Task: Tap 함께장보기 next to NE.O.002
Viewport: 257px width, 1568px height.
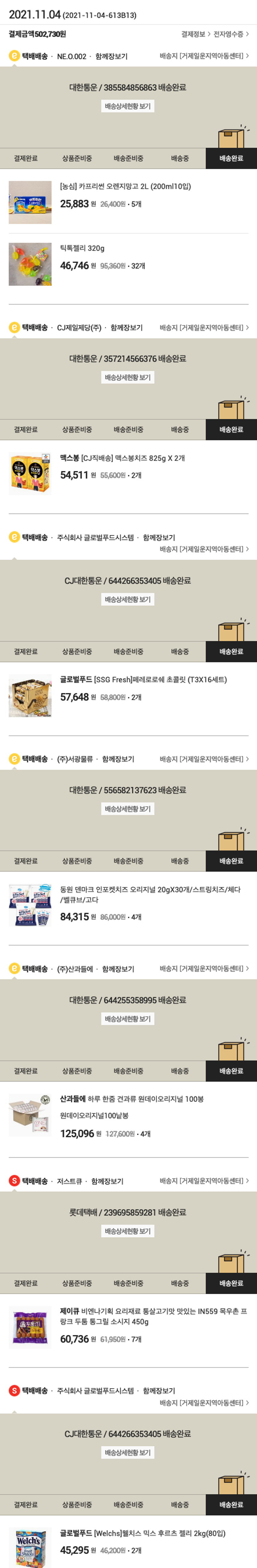Action: (111, 57)
